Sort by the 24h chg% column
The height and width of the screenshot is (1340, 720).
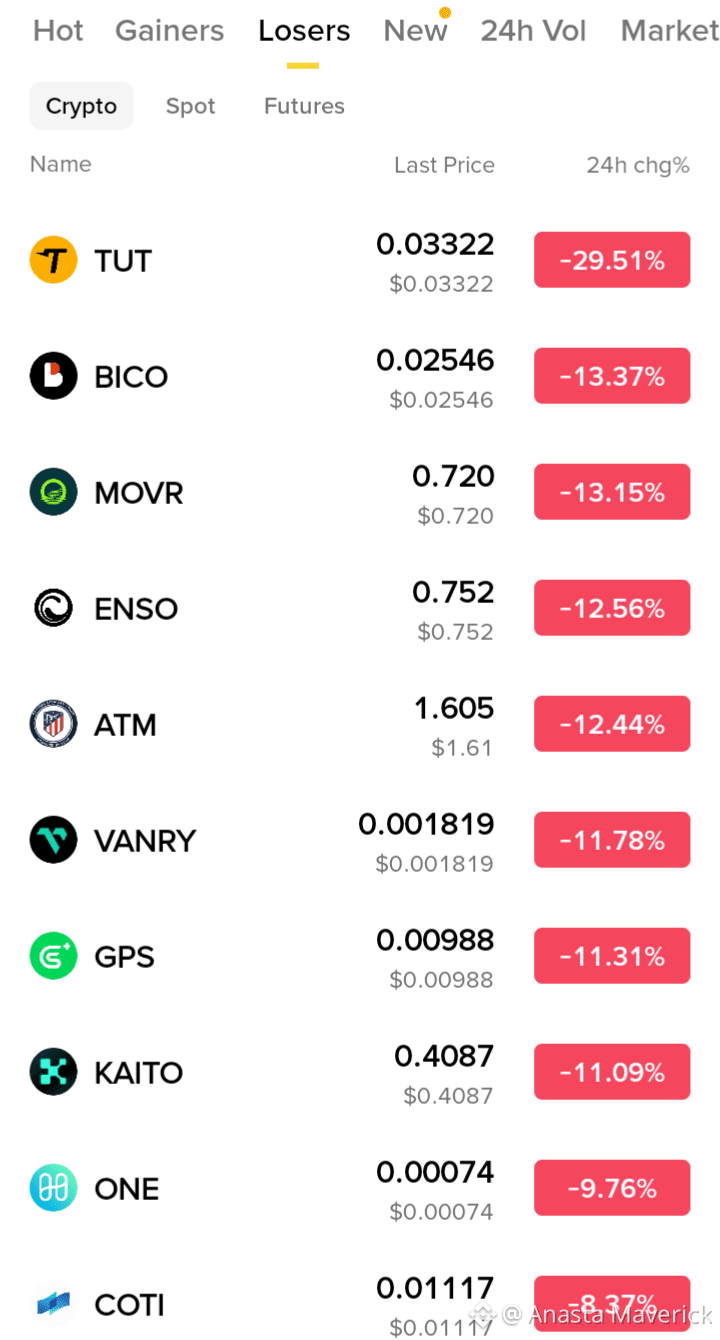coord(638,165)
